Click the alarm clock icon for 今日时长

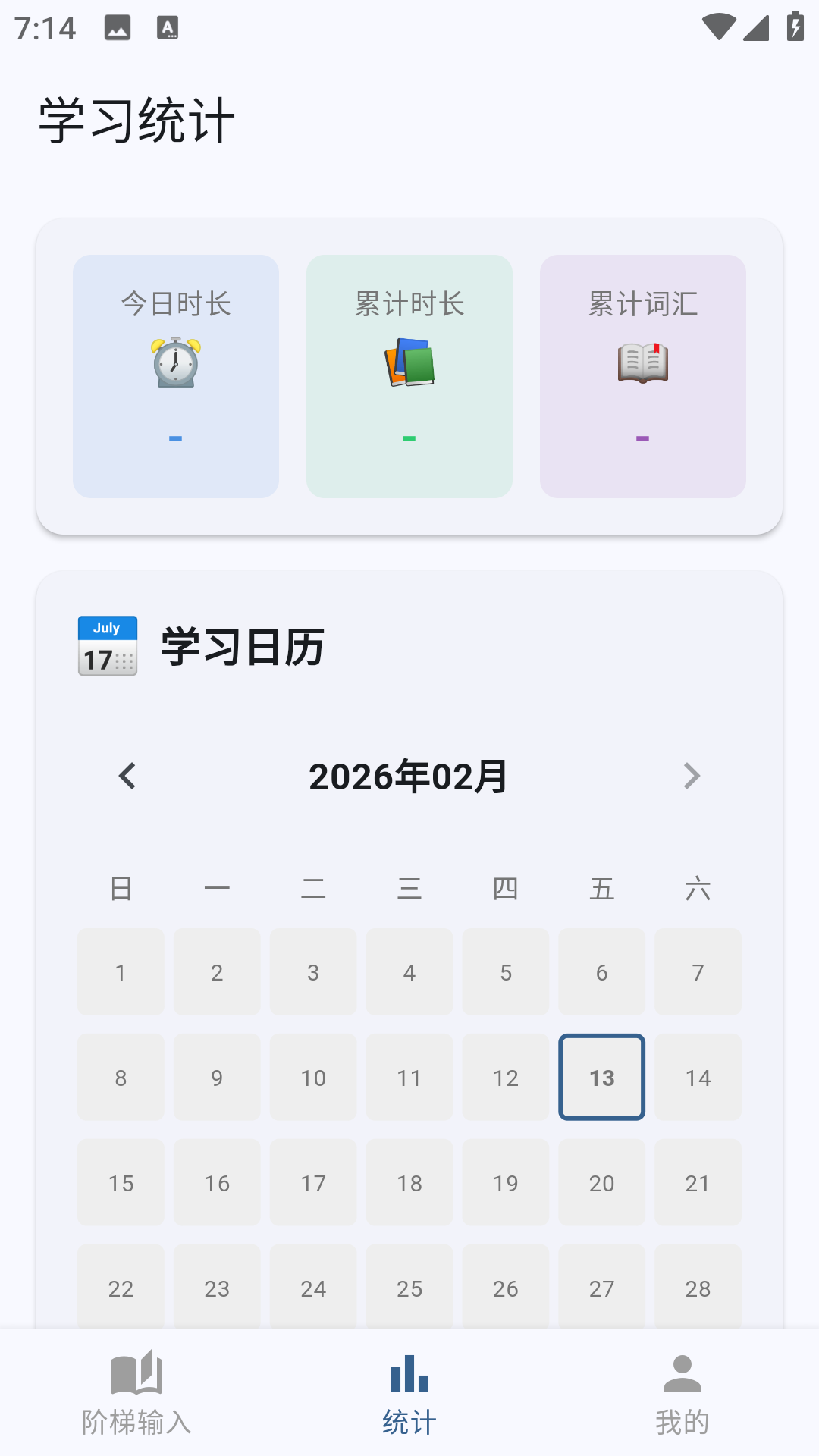[x=175, y=362]
